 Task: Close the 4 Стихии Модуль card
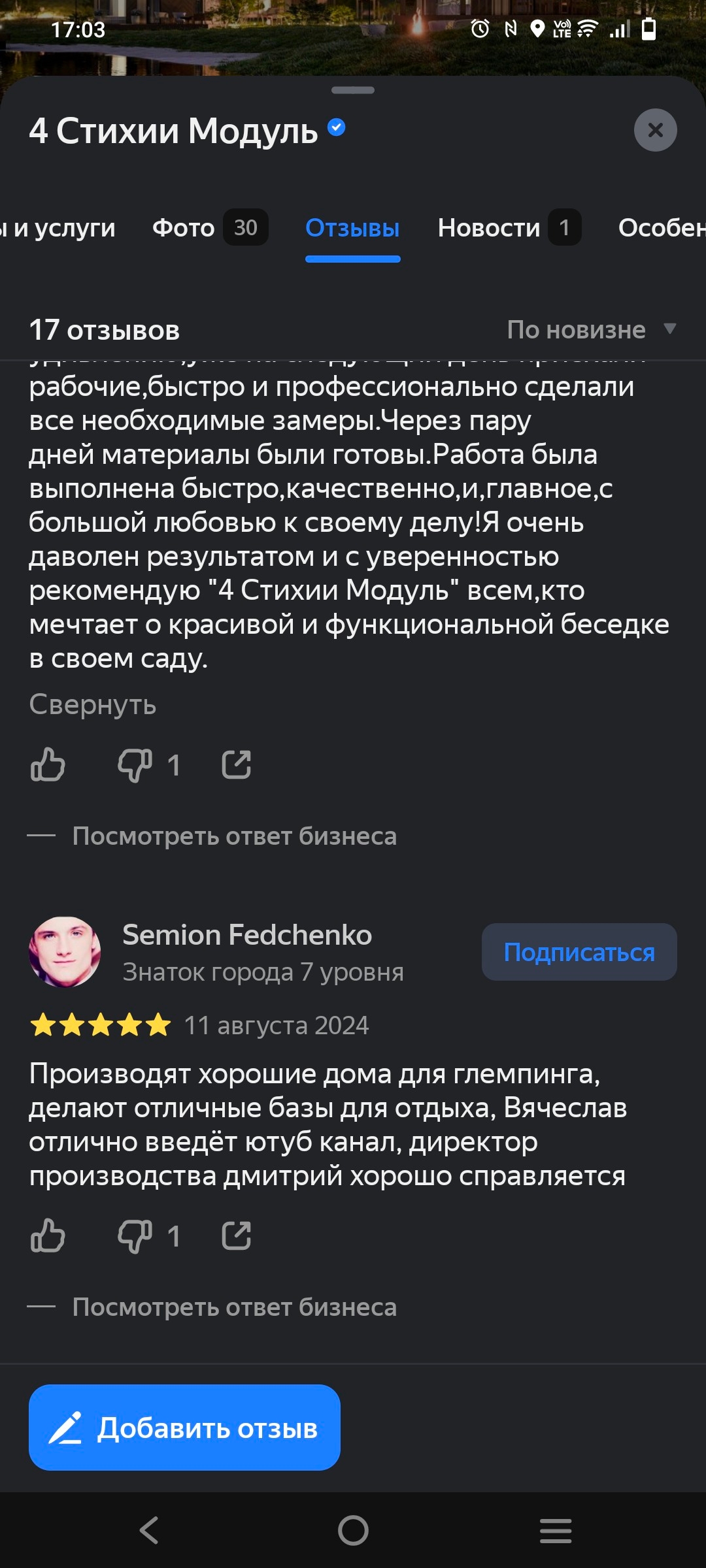655,130
